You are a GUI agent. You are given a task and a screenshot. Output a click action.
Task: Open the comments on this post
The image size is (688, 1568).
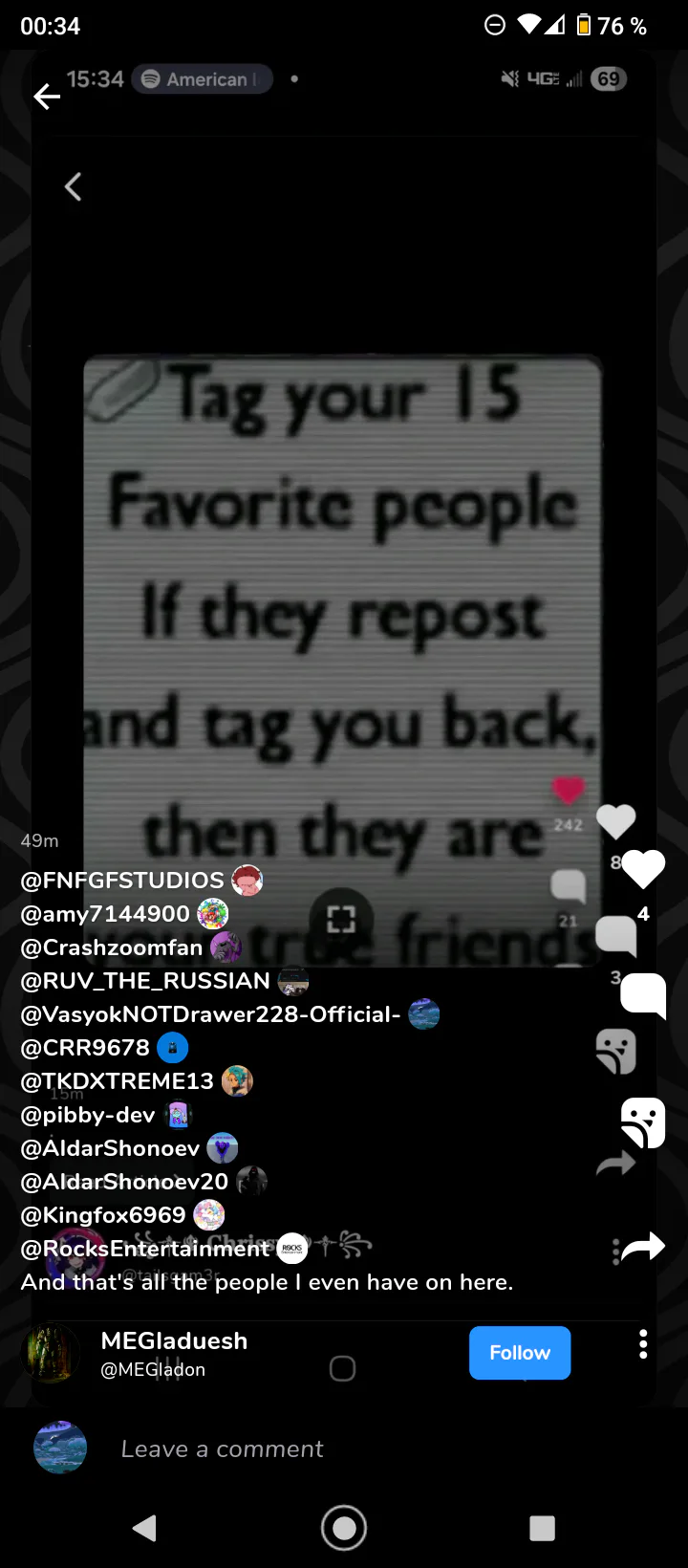(643, 995)
